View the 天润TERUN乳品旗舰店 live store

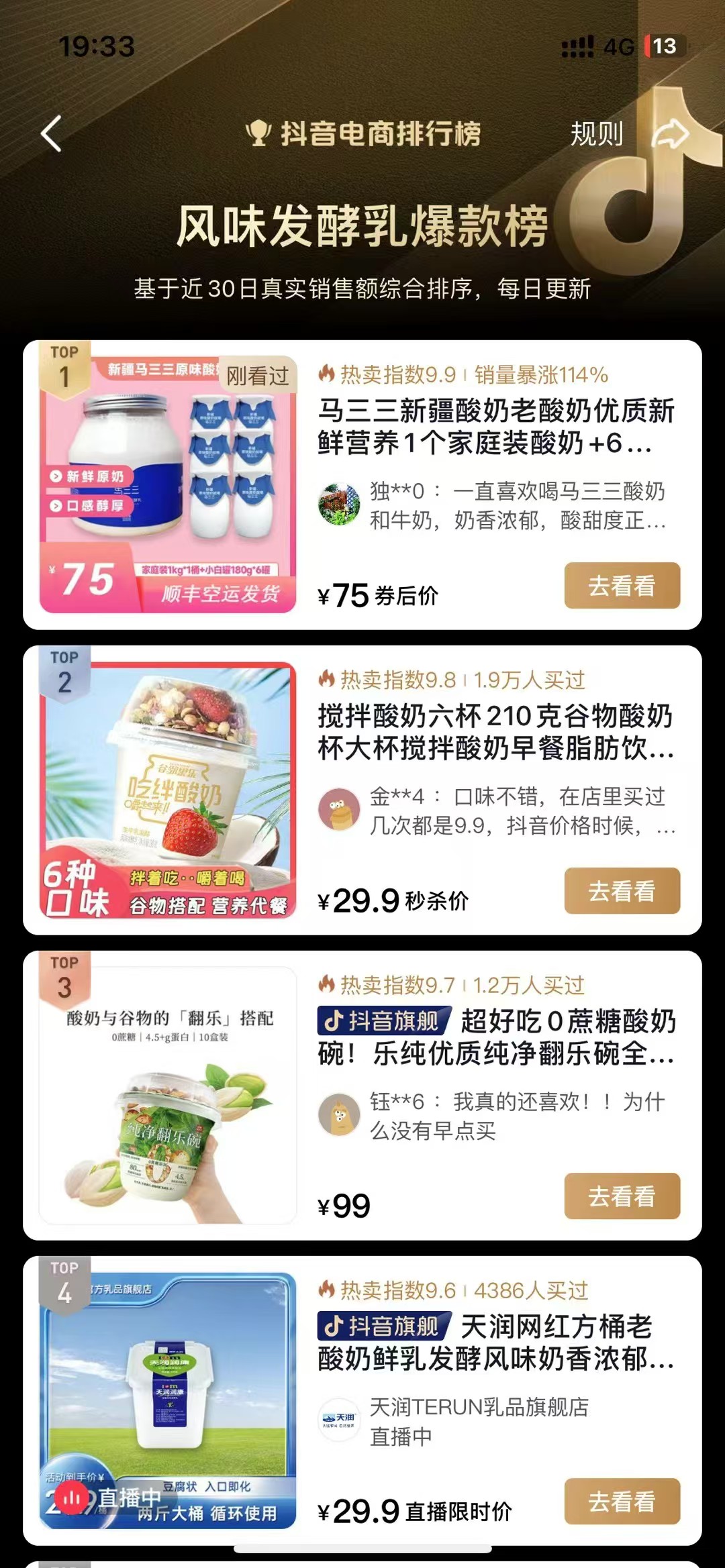pyautogui.click(x=478, y=1422)
